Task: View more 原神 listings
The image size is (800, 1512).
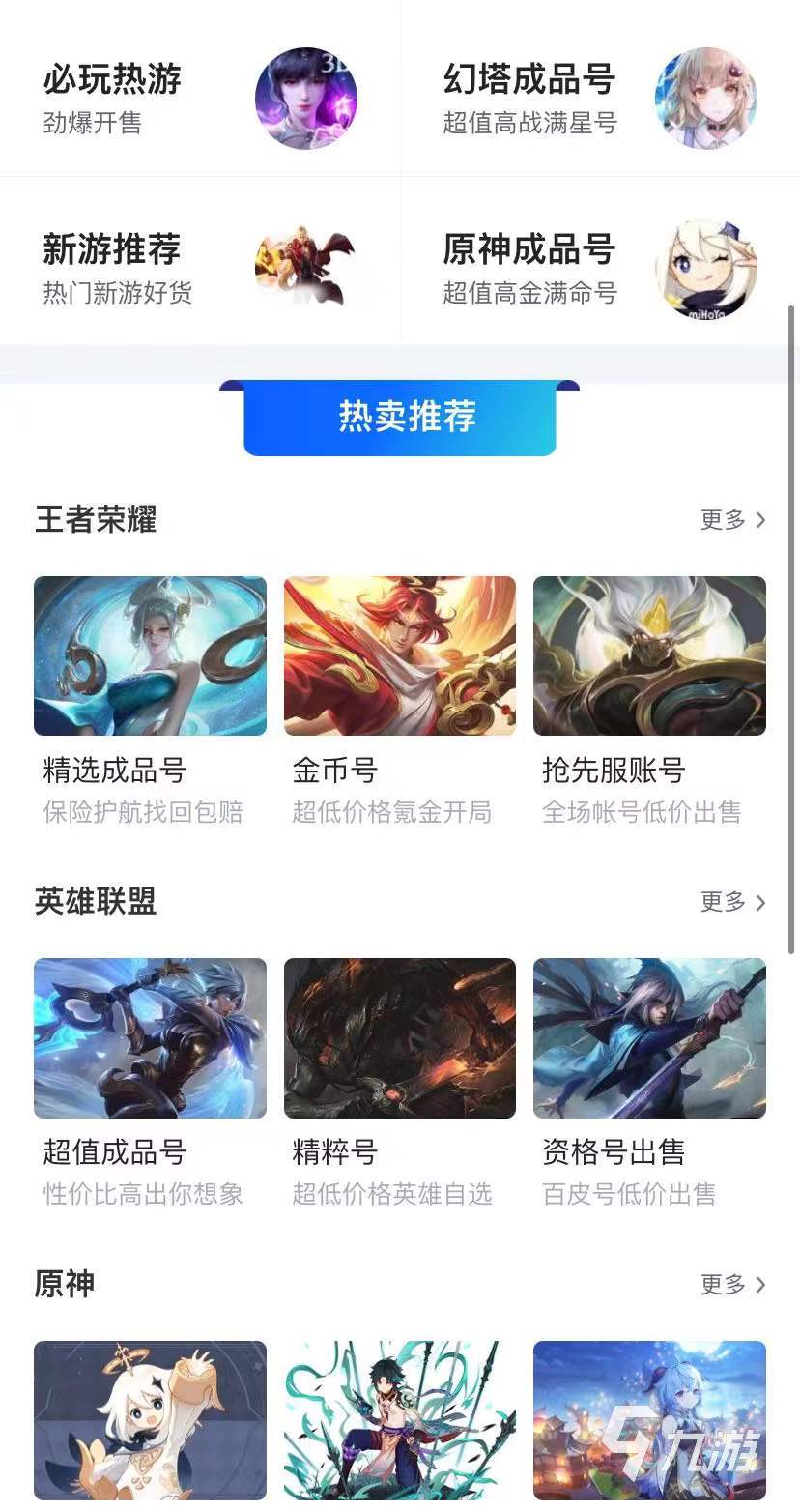Action: pyautogui.click(x=732, y=1285)
